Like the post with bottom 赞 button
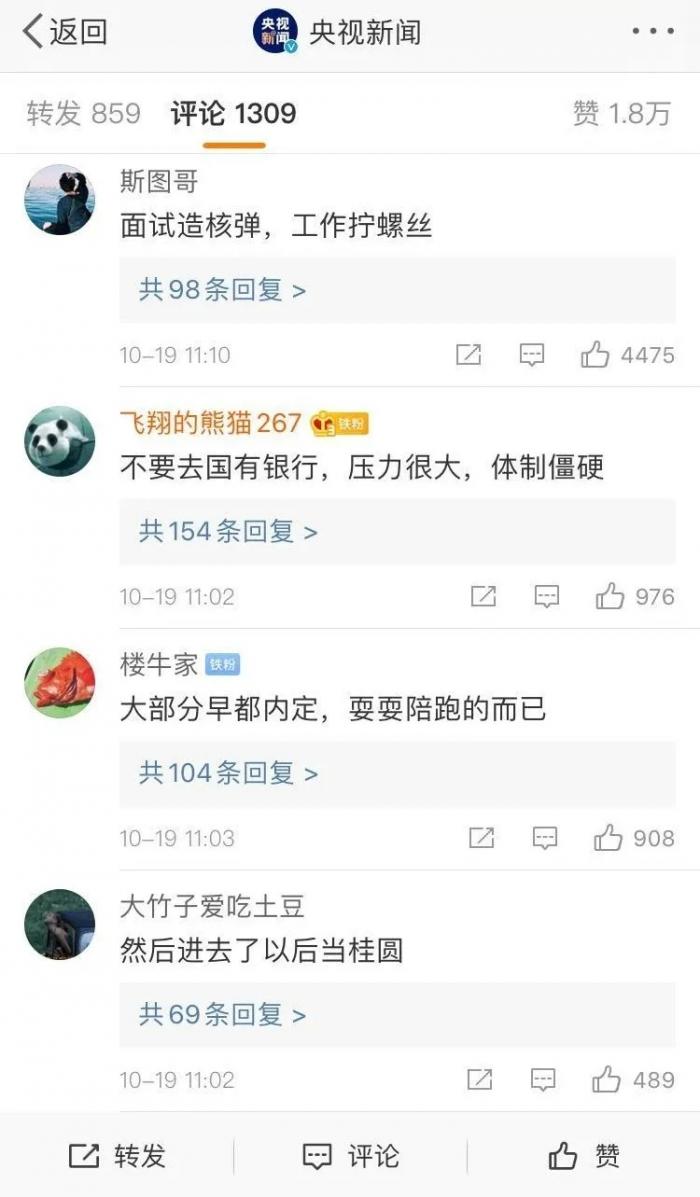Viewport: 700px width, 1197px height. tap(584, 1156)
